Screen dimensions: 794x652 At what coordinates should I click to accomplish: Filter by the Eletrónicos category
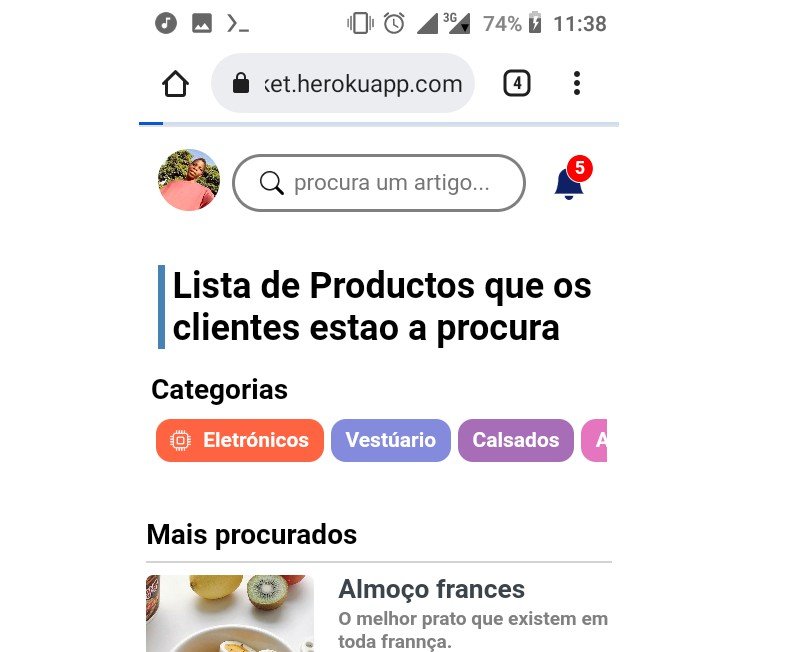coord(240,440)
